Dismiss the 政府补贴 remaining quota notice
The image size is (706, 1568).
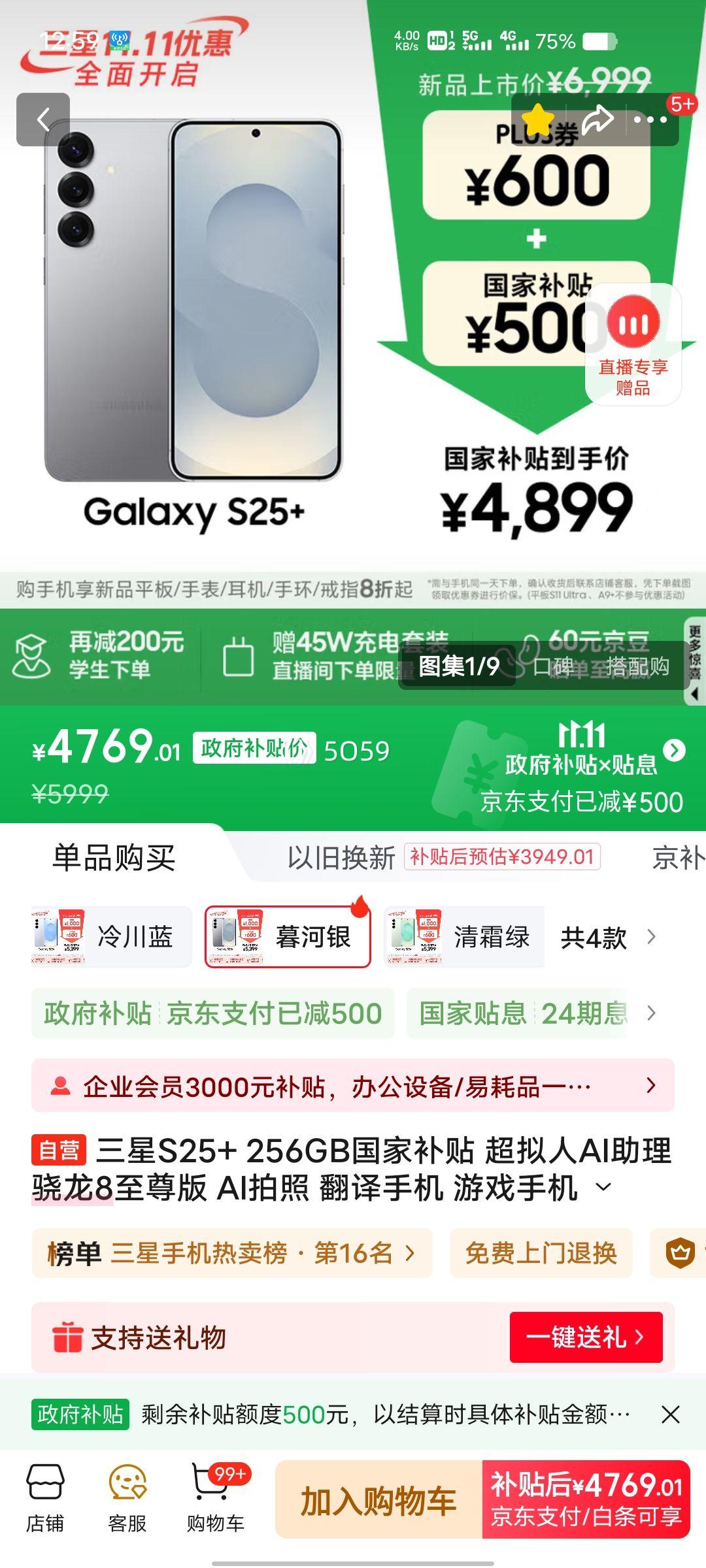670,1414
